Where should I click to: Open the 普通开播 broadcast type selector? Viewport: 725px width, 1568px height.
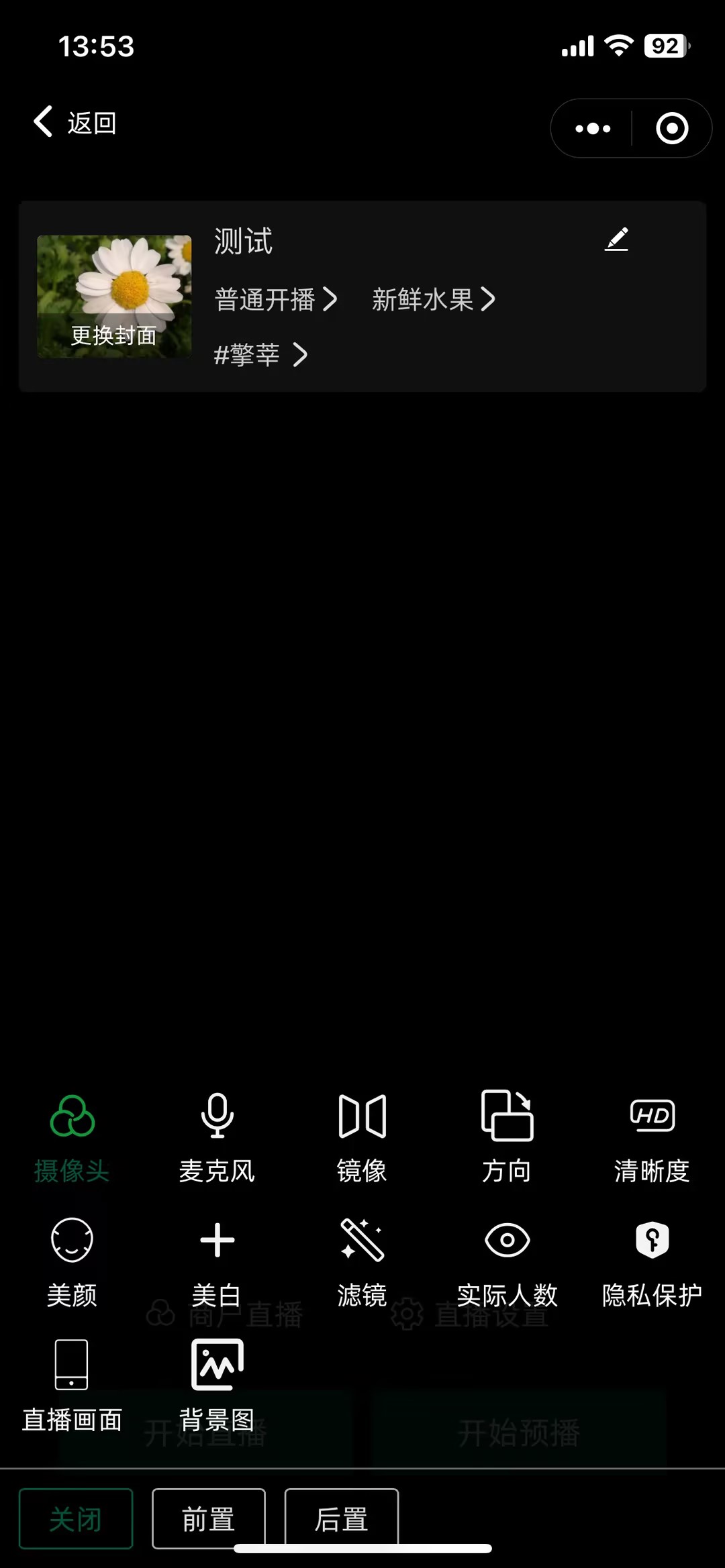coord(277,299)
